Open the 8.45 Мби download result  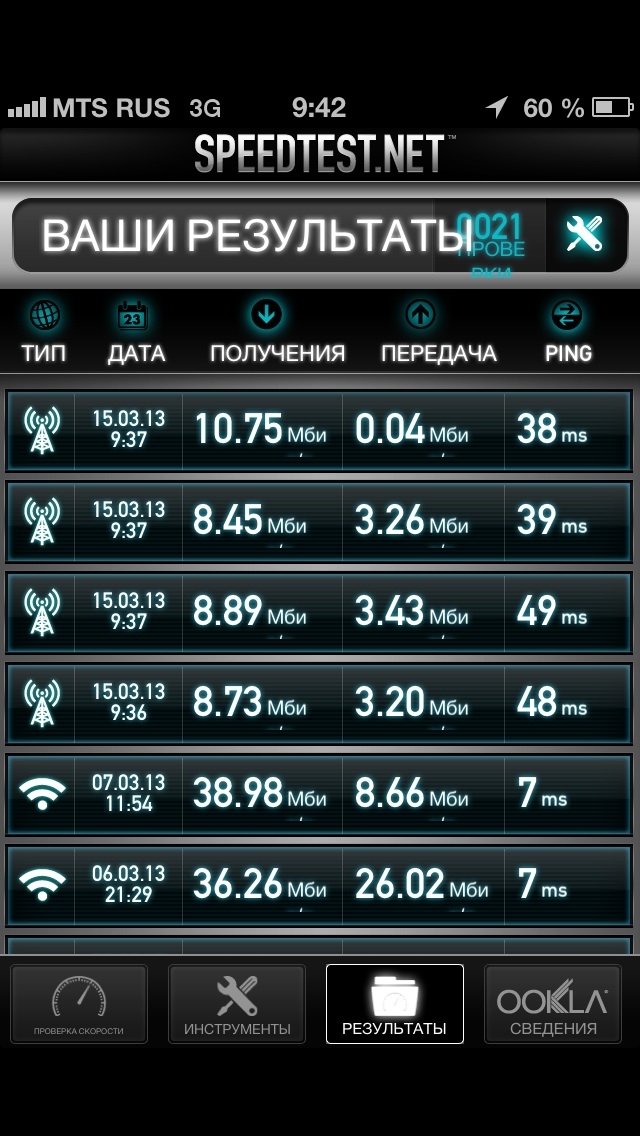point(320,522)
